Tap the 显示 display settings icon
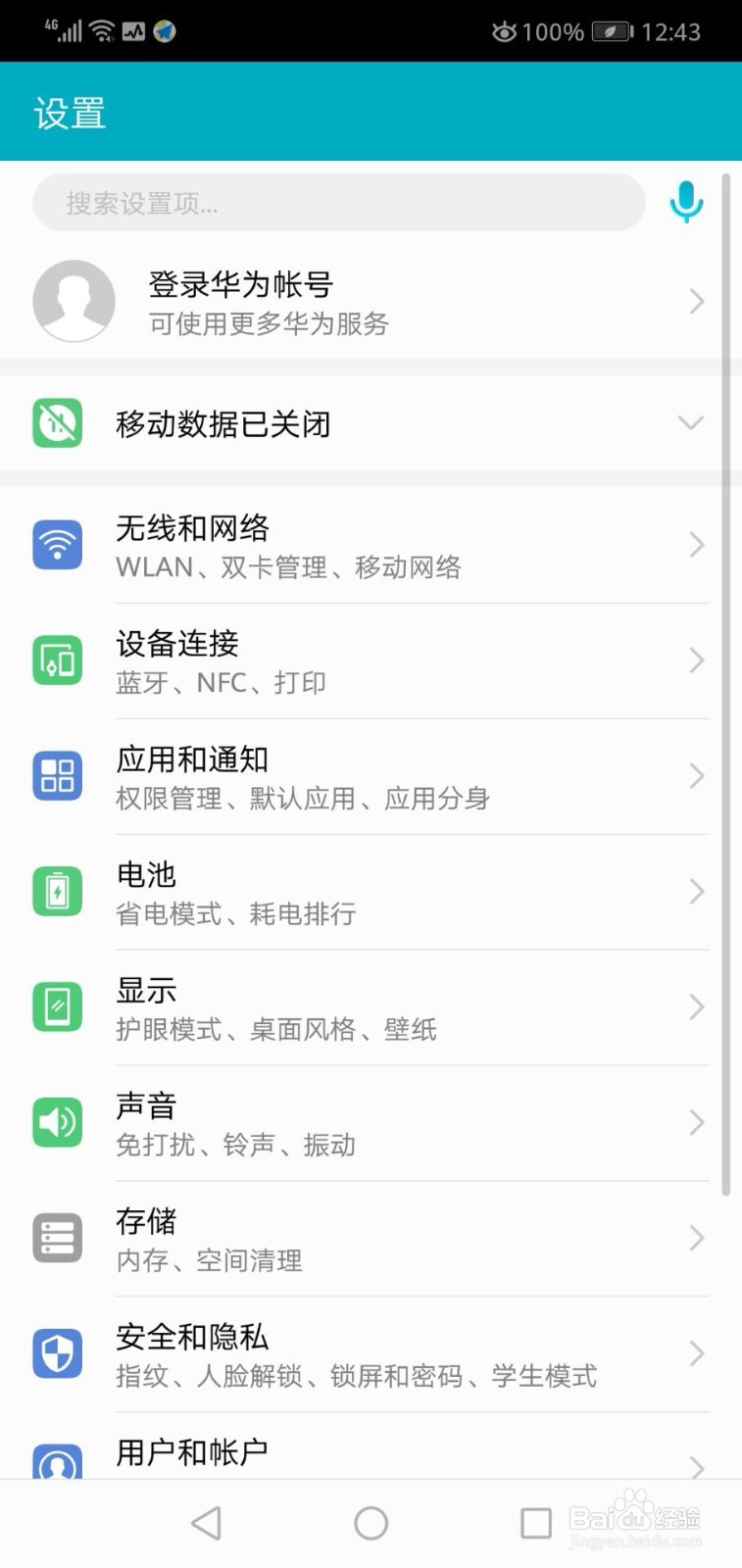Image resolution: width=742 pixels, height=1568 pixels. pos(57,1006)
